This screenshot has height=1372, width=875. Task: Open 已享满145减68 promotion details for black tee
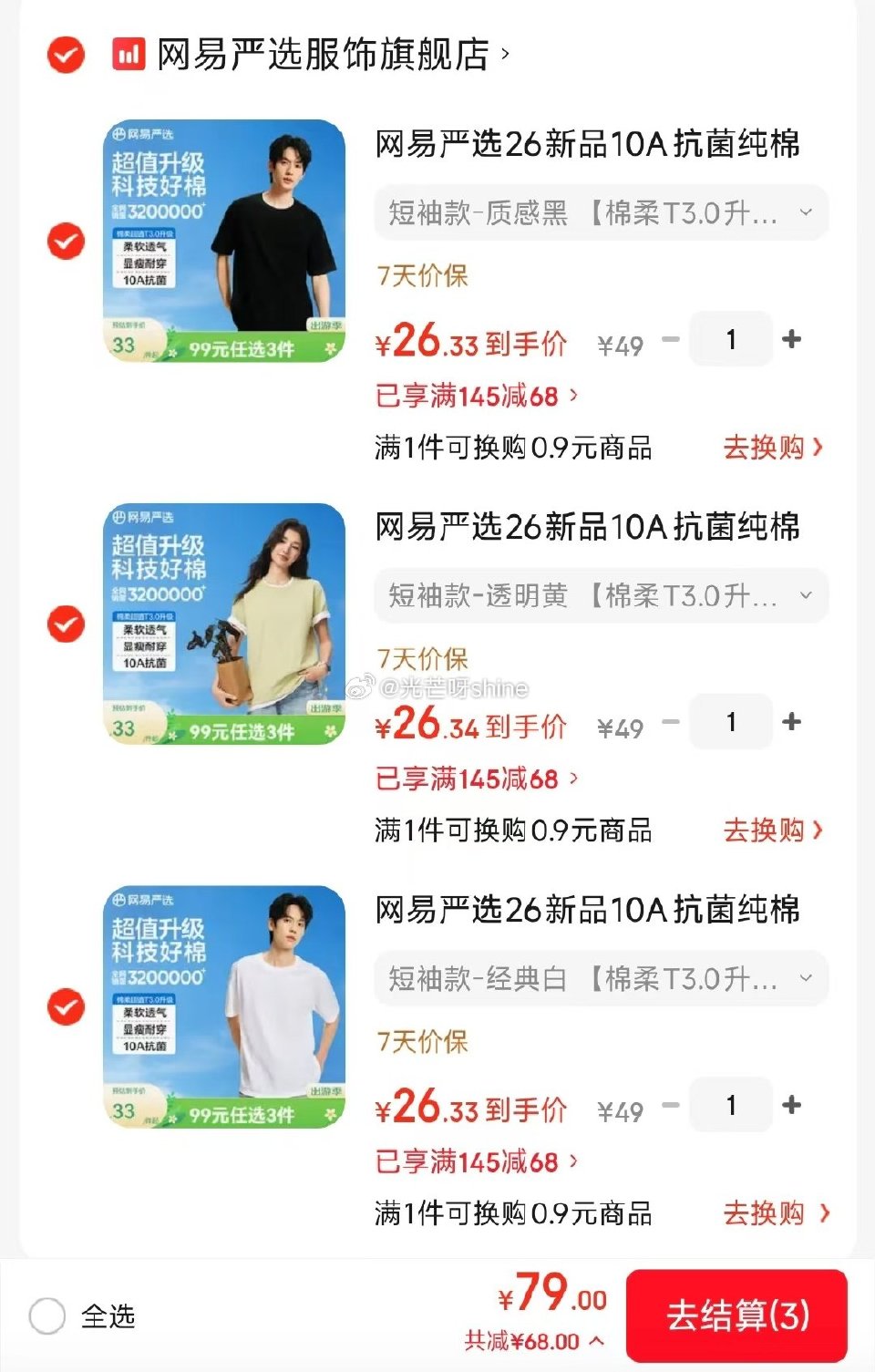click(474, 395)
